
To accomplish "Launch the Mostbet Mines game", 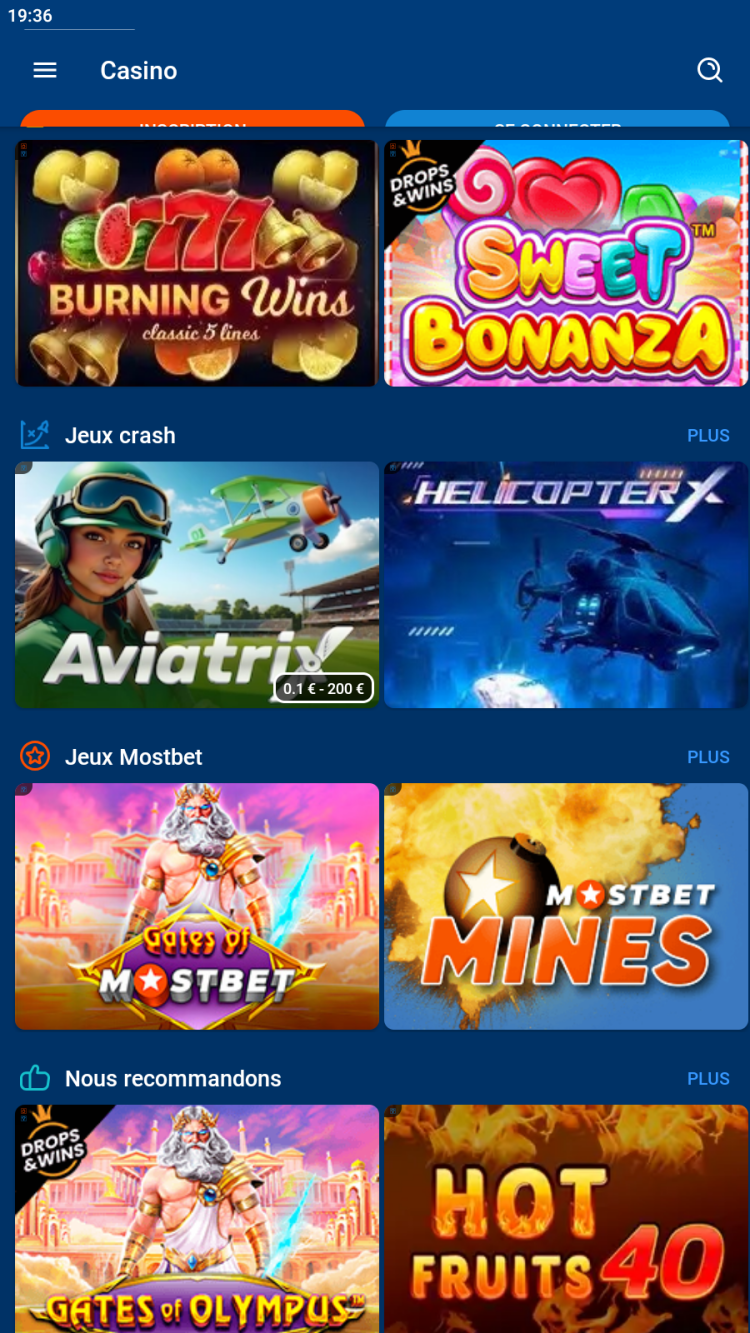I will (x=566, y=906).
